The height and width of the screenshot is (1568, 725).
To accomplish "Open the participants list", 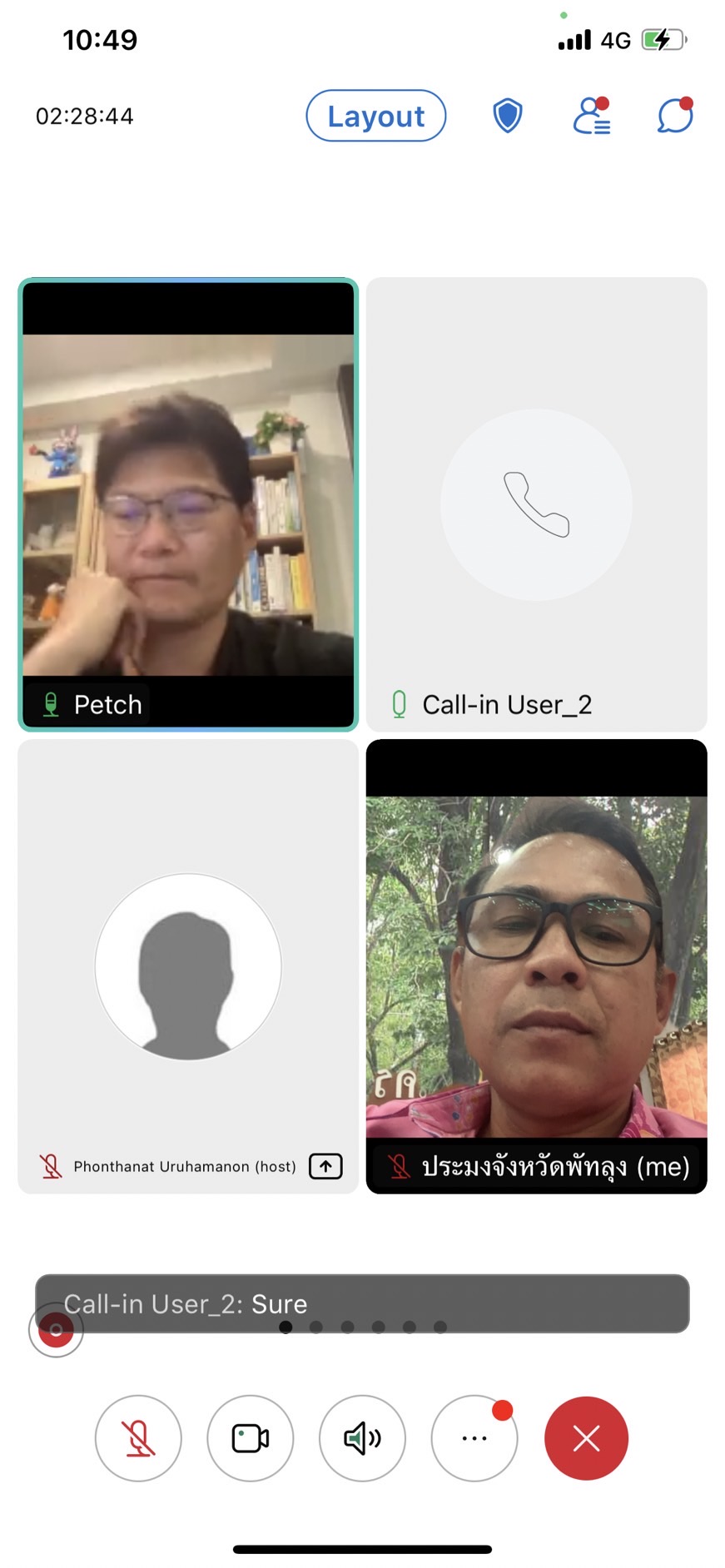I will coord(591,116).
